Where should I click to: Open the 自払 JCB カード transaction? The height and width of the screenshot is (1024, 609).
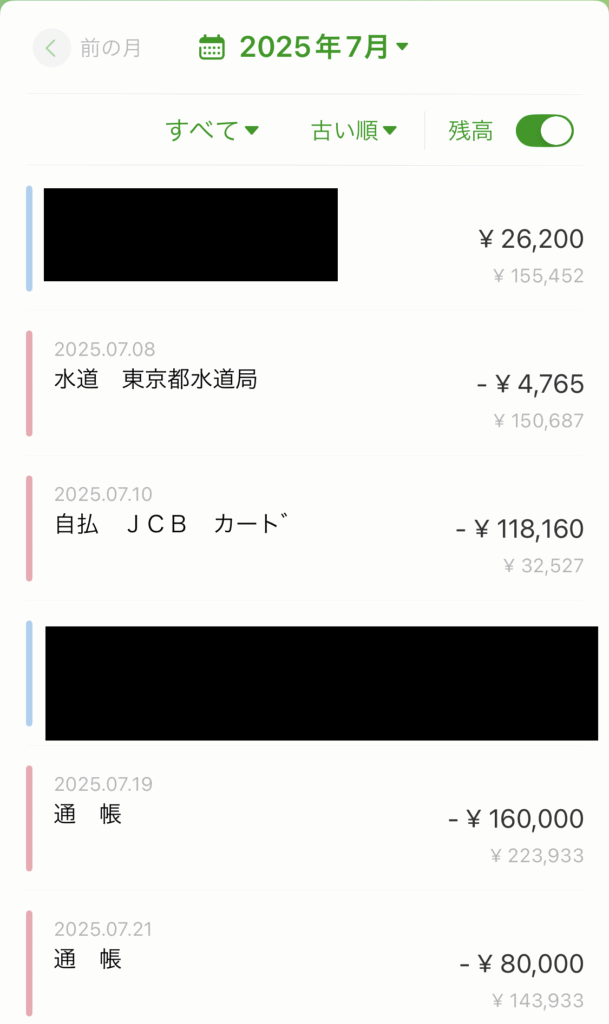click(304, 528)
